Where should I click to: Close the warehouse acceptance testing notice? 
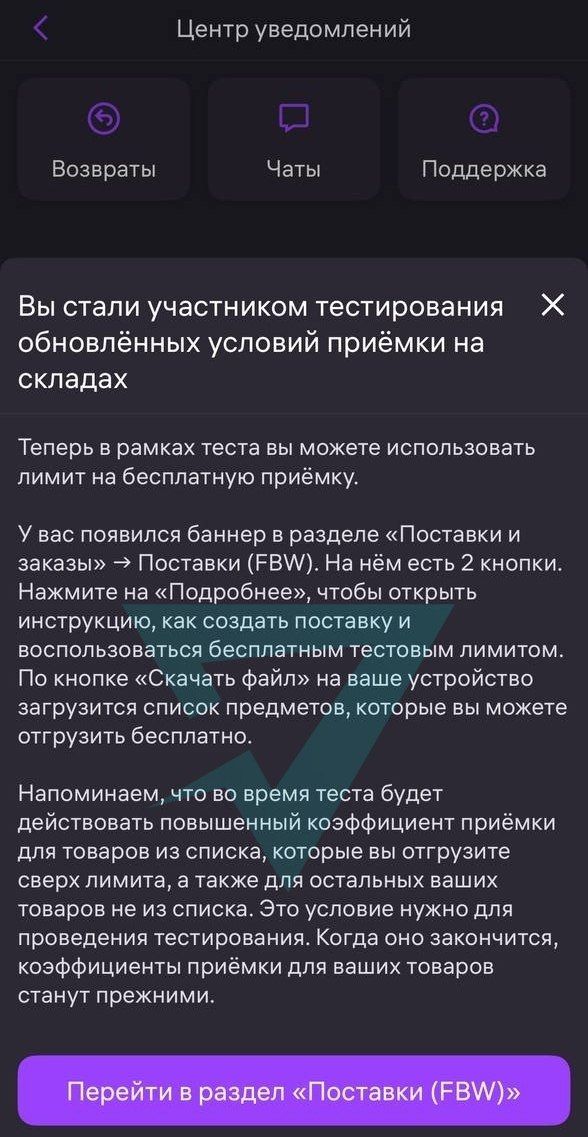click(552, 305)
